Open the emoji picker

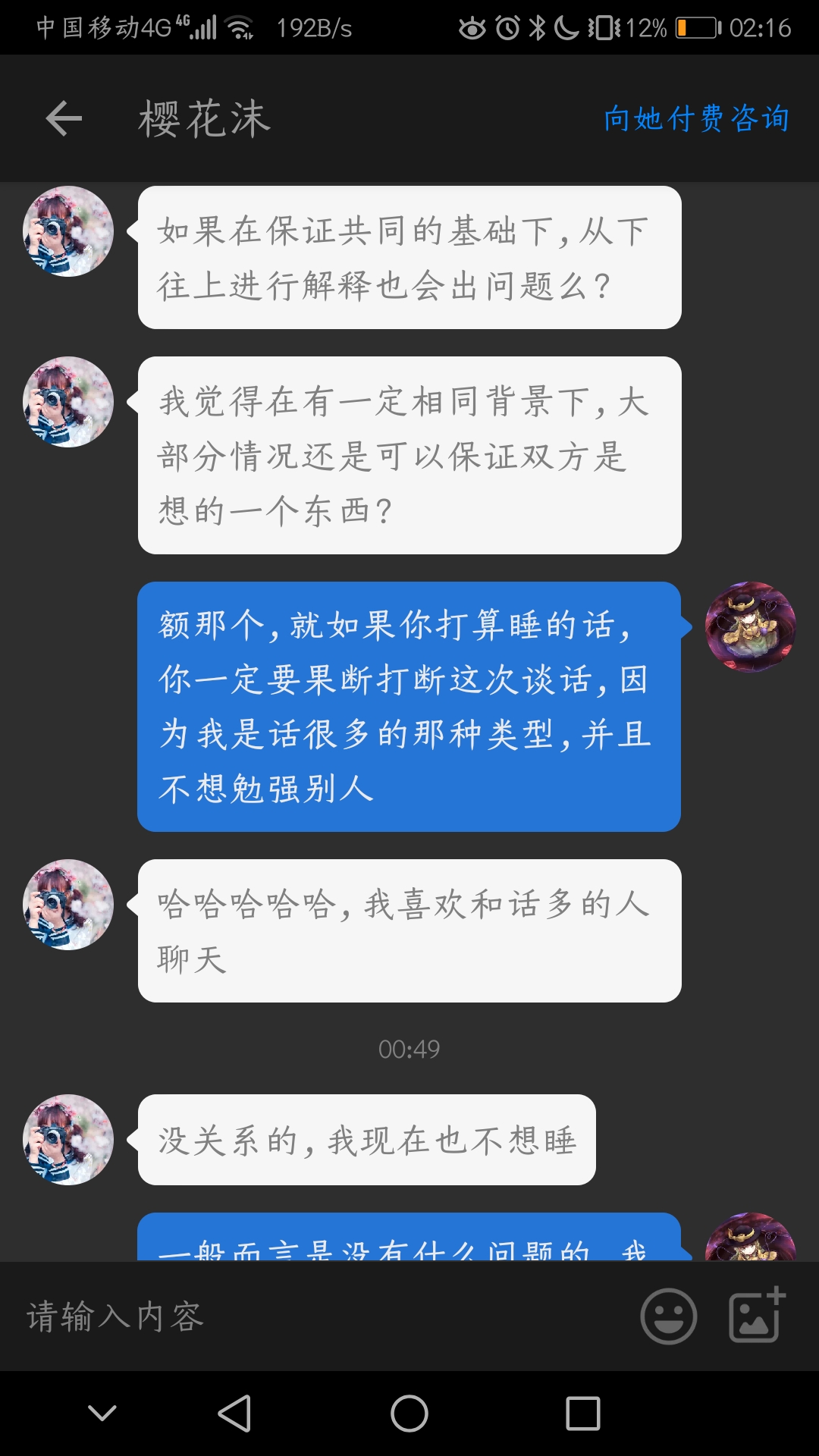click(x=668, y=1316)
